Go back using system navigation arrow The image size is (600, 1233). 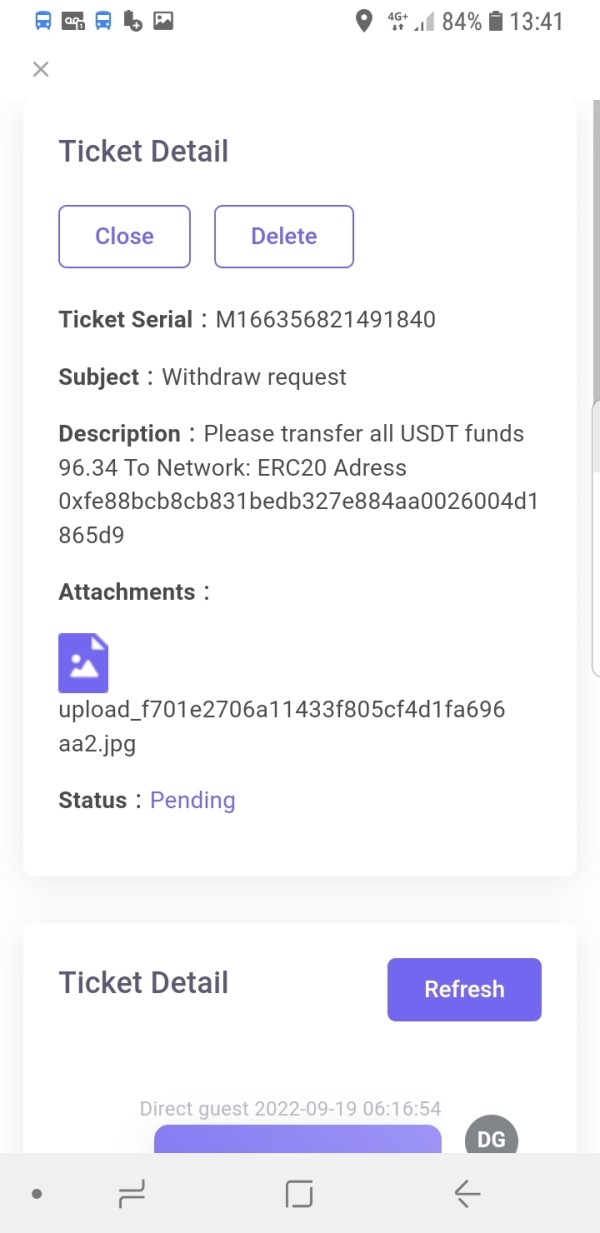pos(467,1193)
